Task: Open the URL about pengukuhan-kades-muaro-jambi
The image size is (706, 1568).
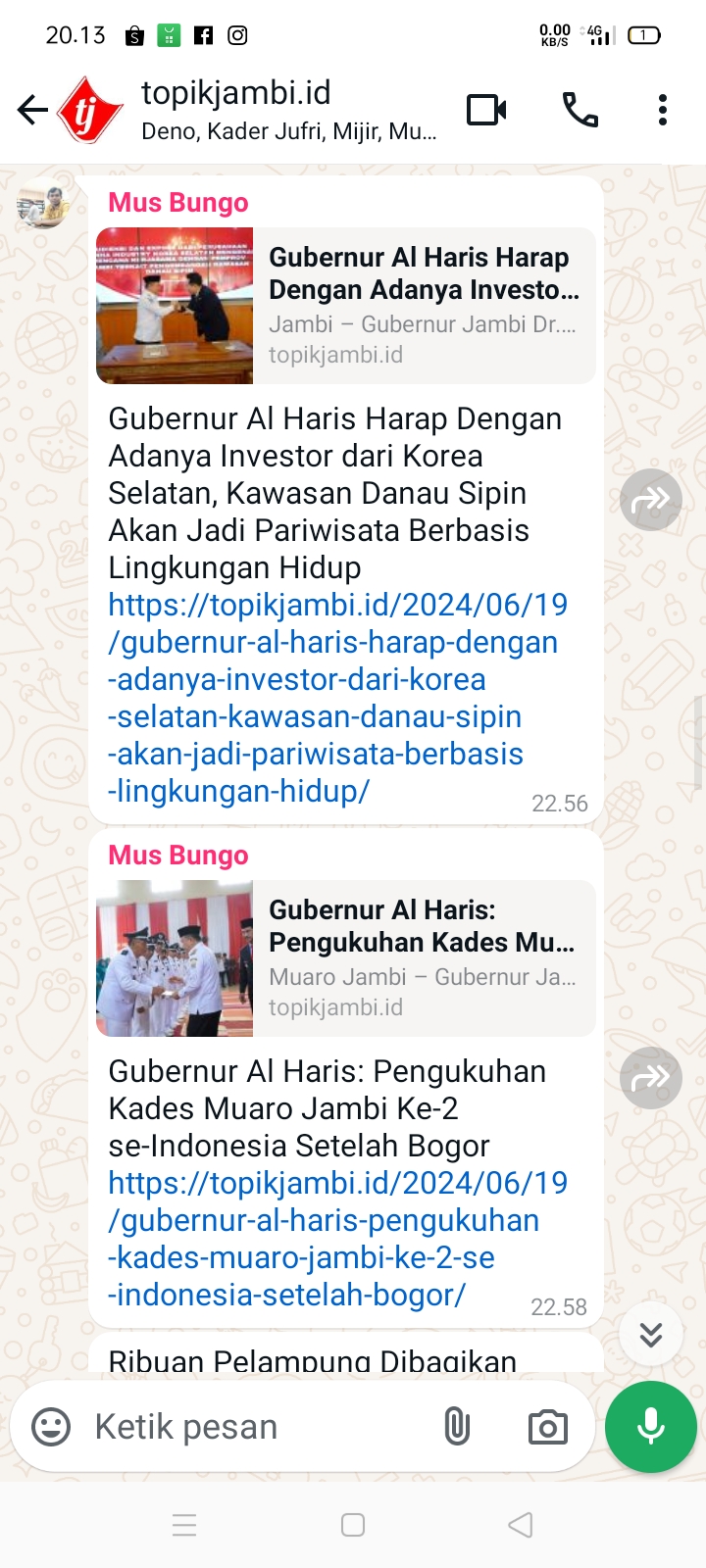Action: pos(337,1239)
